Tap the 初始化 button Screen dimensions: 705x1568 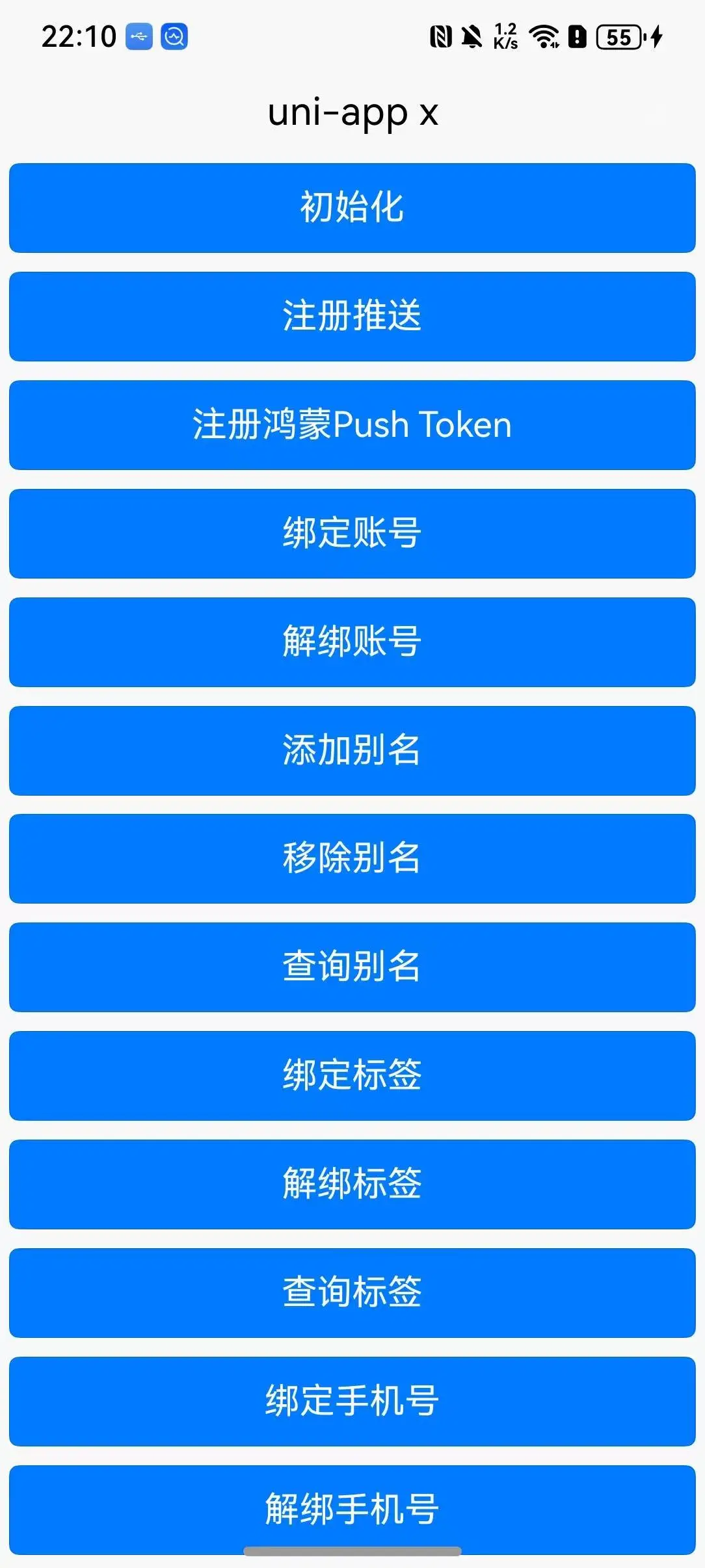coord(352,208)
